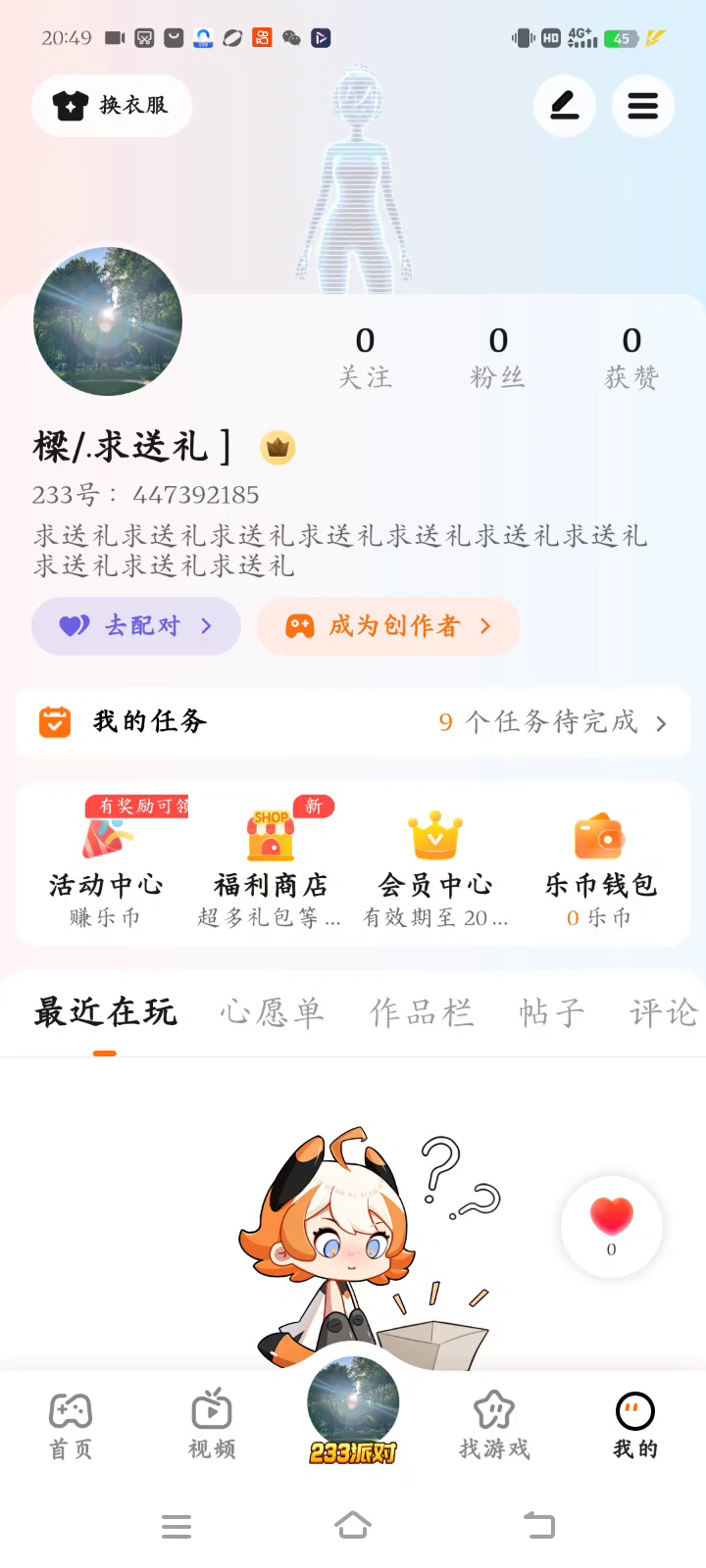Image resolution: width=706 pixels, height=1568 pixels.
Task: Tap the gold crown member badge
Action: click(277, 448)
